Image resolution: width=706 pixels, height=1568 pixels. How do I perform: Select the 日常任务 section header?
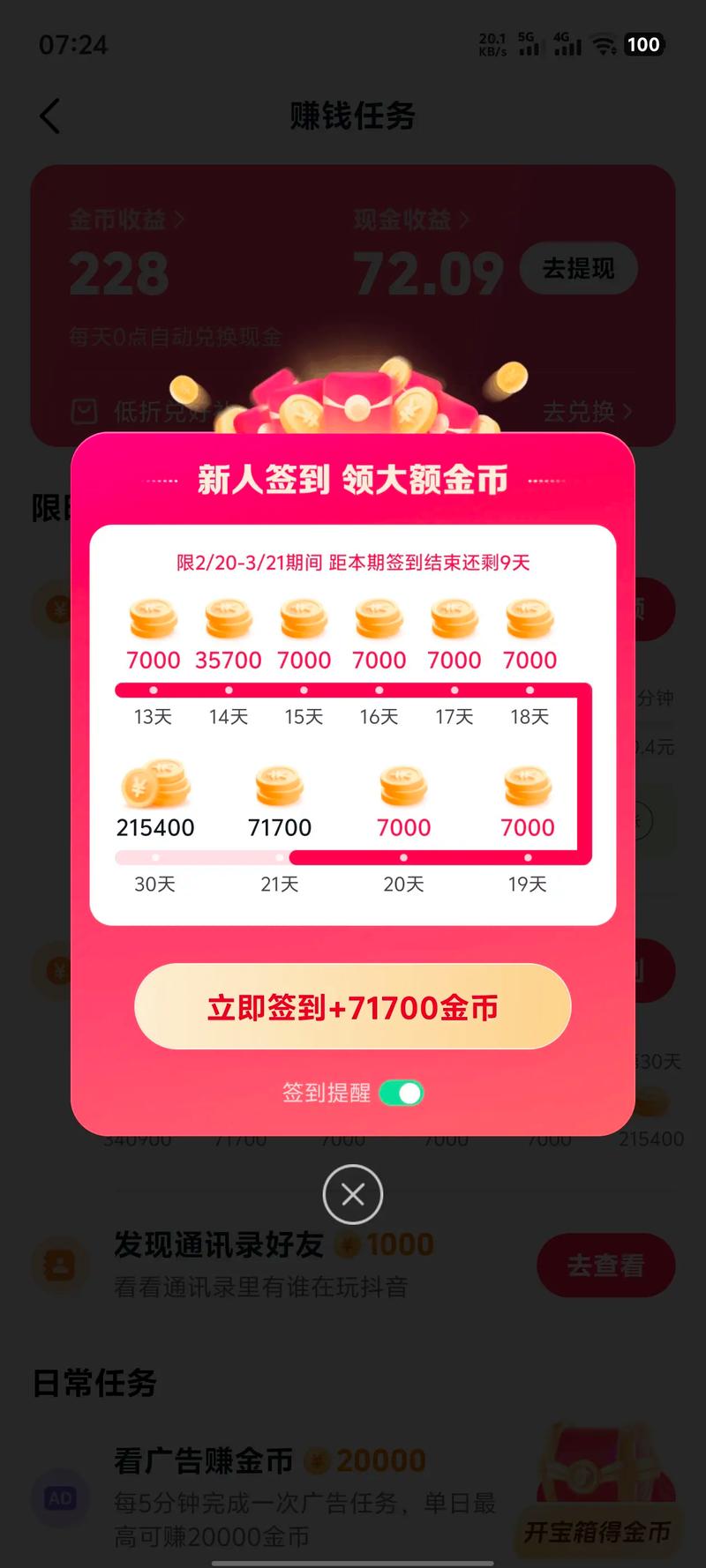click(x=94, y=1385)
